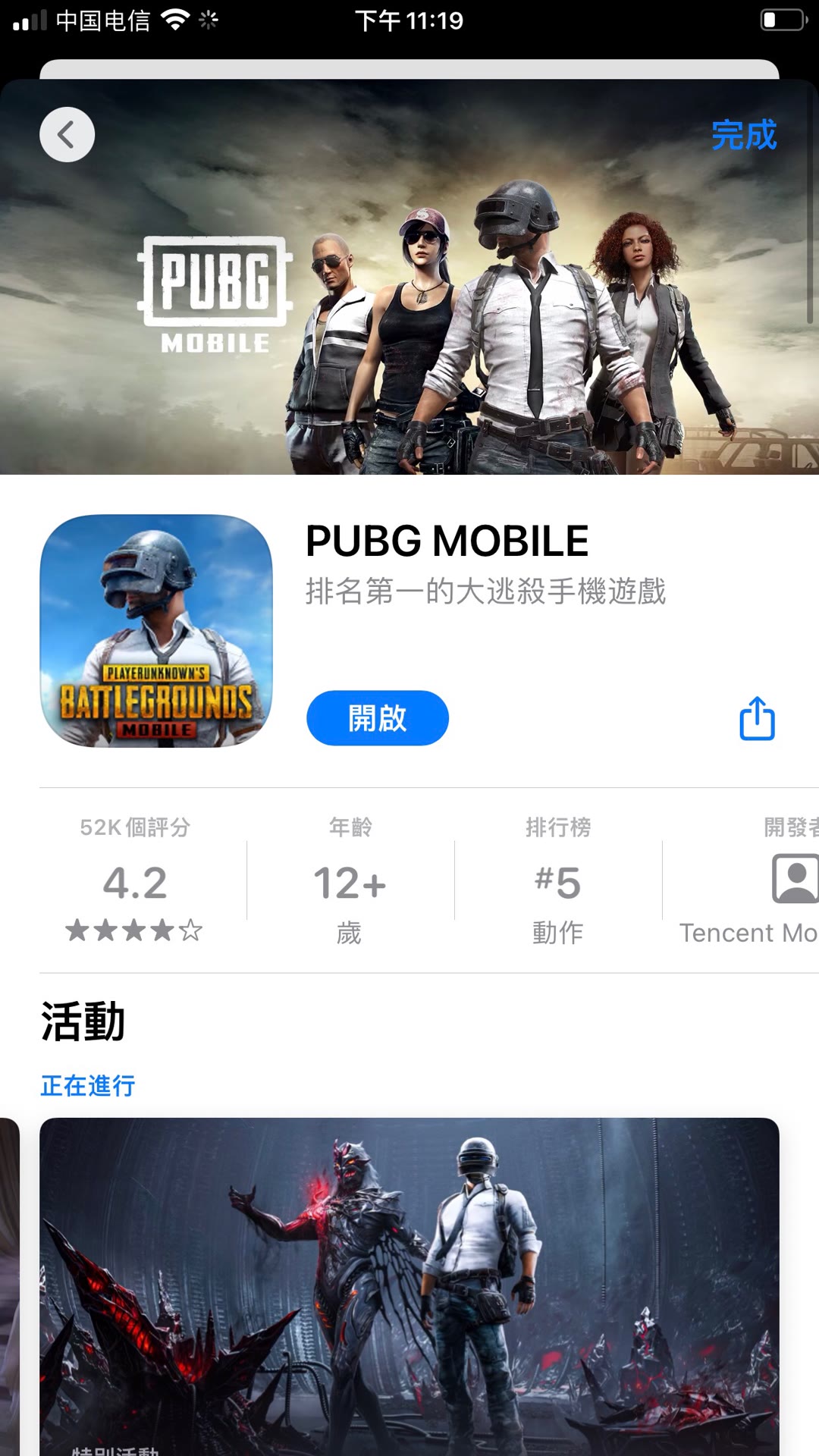
Task: Open the #5 action chart ranking
Action: pyautogui.click(x=557, y=882)
